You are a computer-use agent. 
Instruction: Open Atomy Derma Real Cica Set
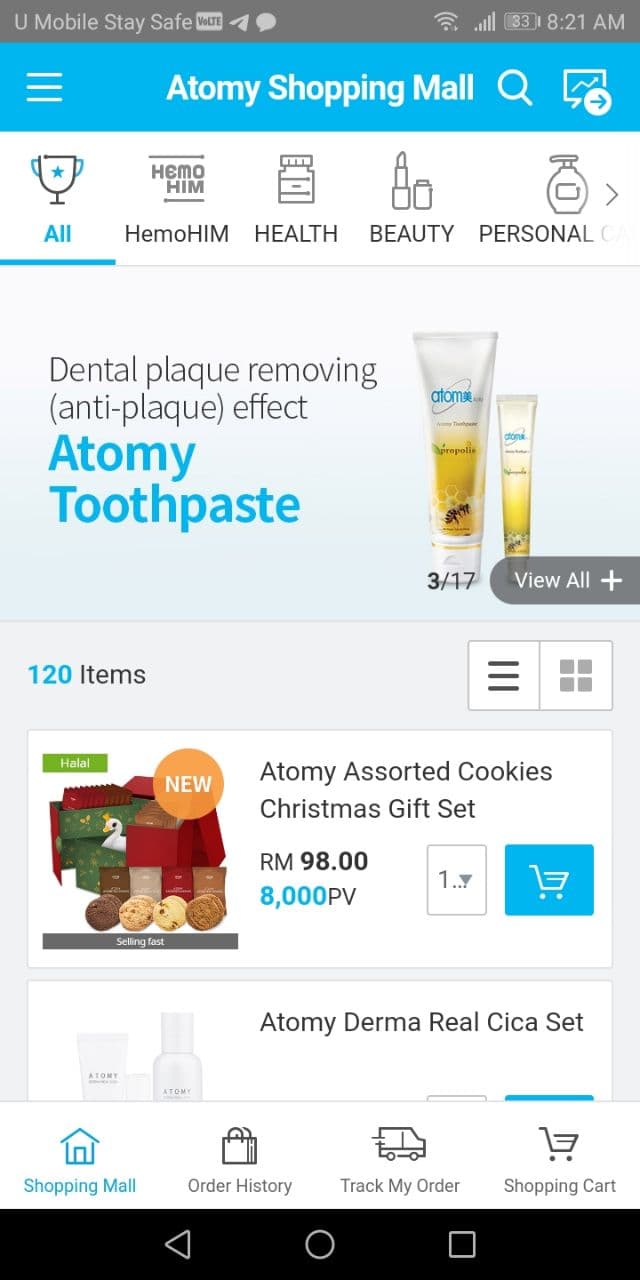pos(421,1022)
